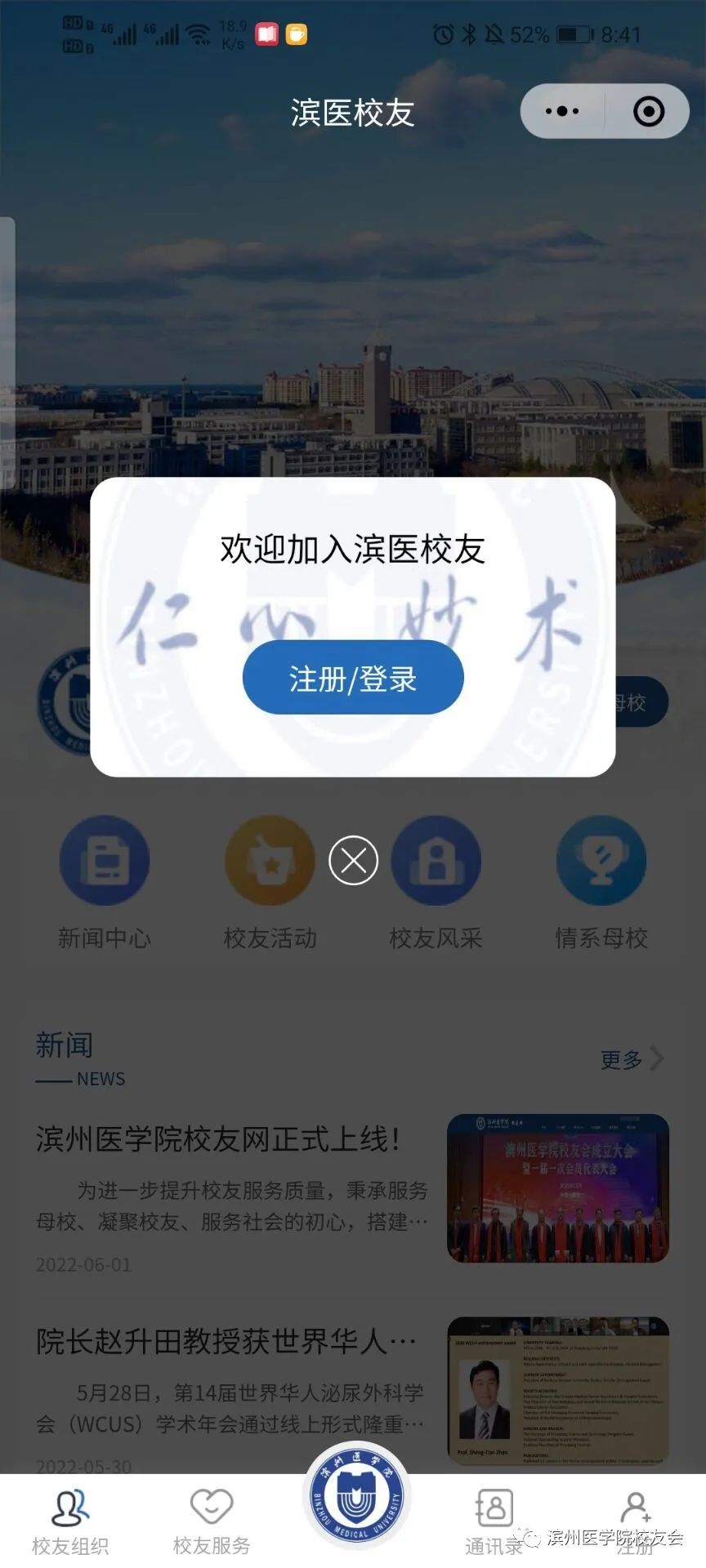This screenshot has height=1568, width=706.
Task: Switch to 注册 tab
Action: (x=636, y=1521)
